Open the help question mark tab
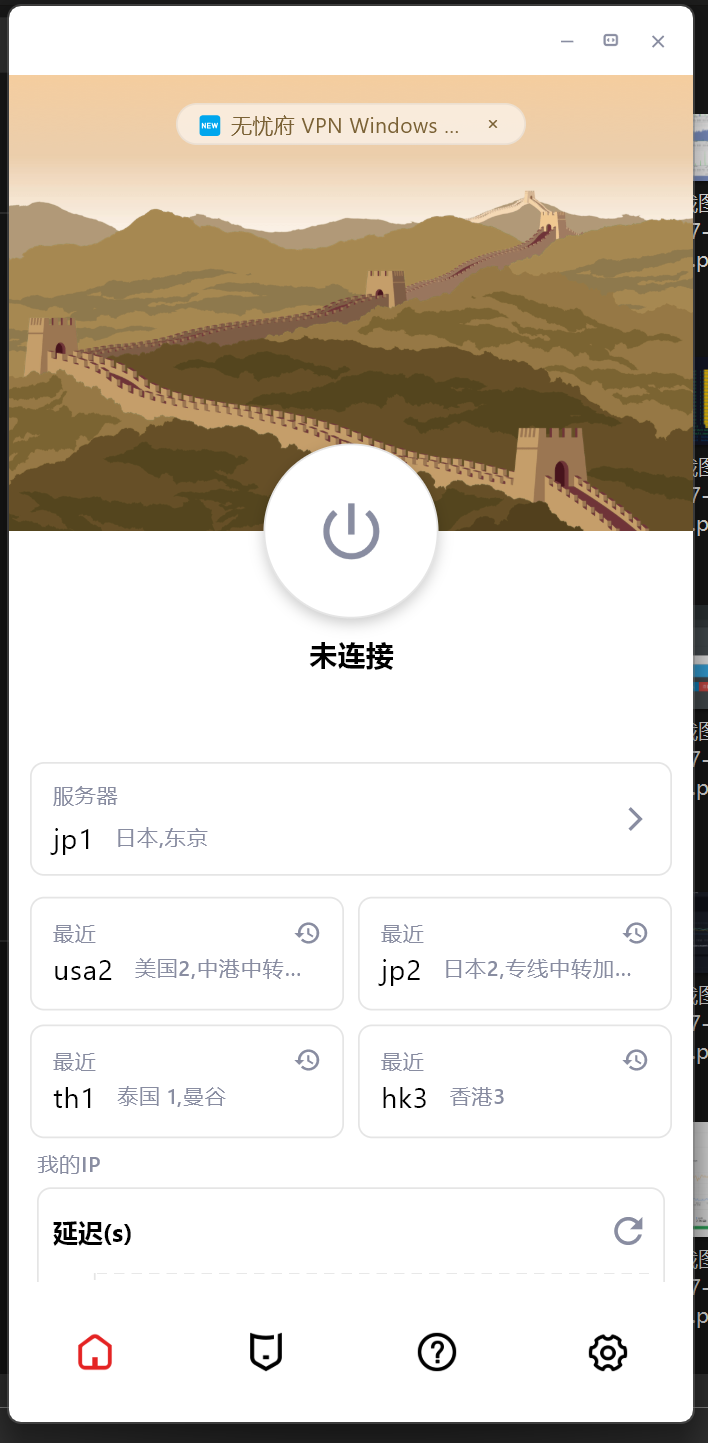The width and height of the screenshot is (708, 1443). (437, 1352)
